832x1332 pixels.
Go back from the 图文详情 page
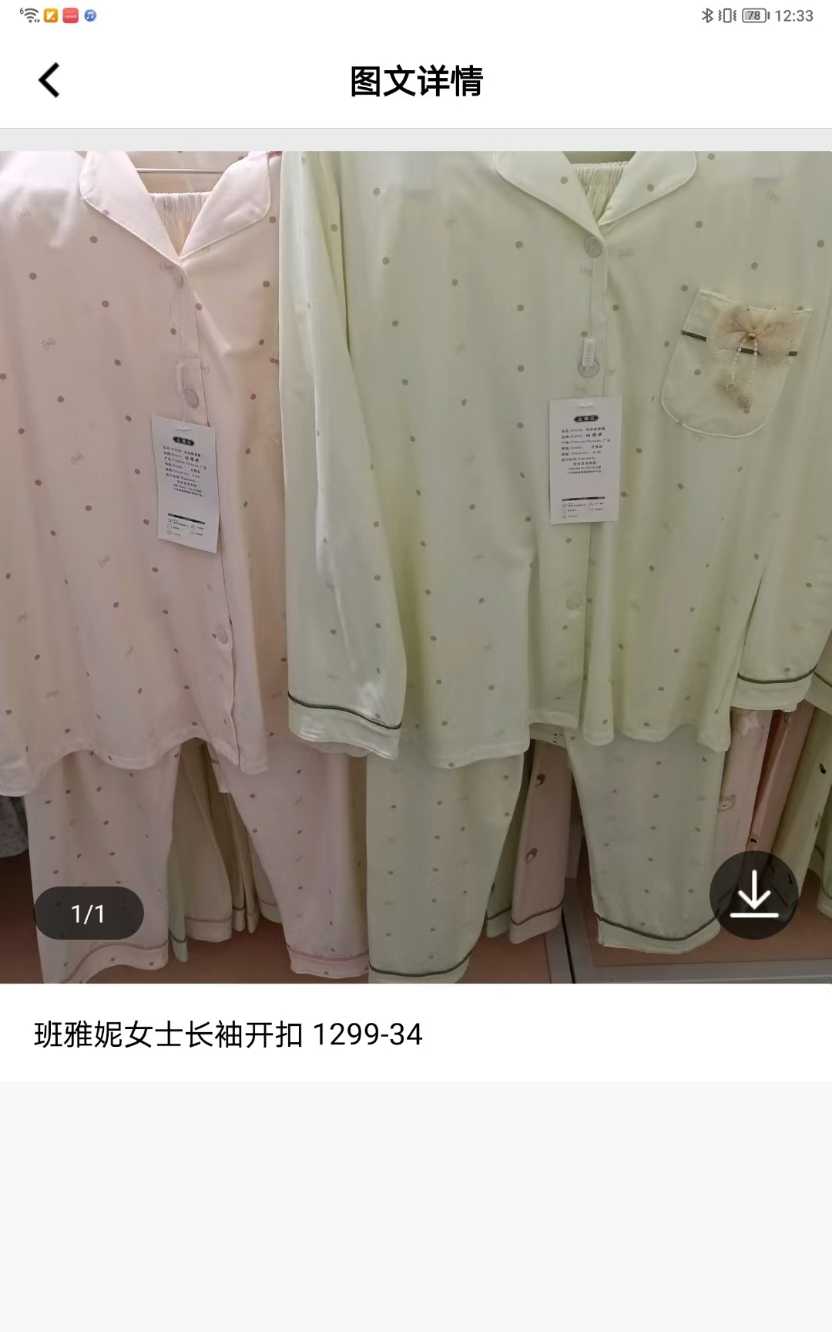click(x=49, y=80)
